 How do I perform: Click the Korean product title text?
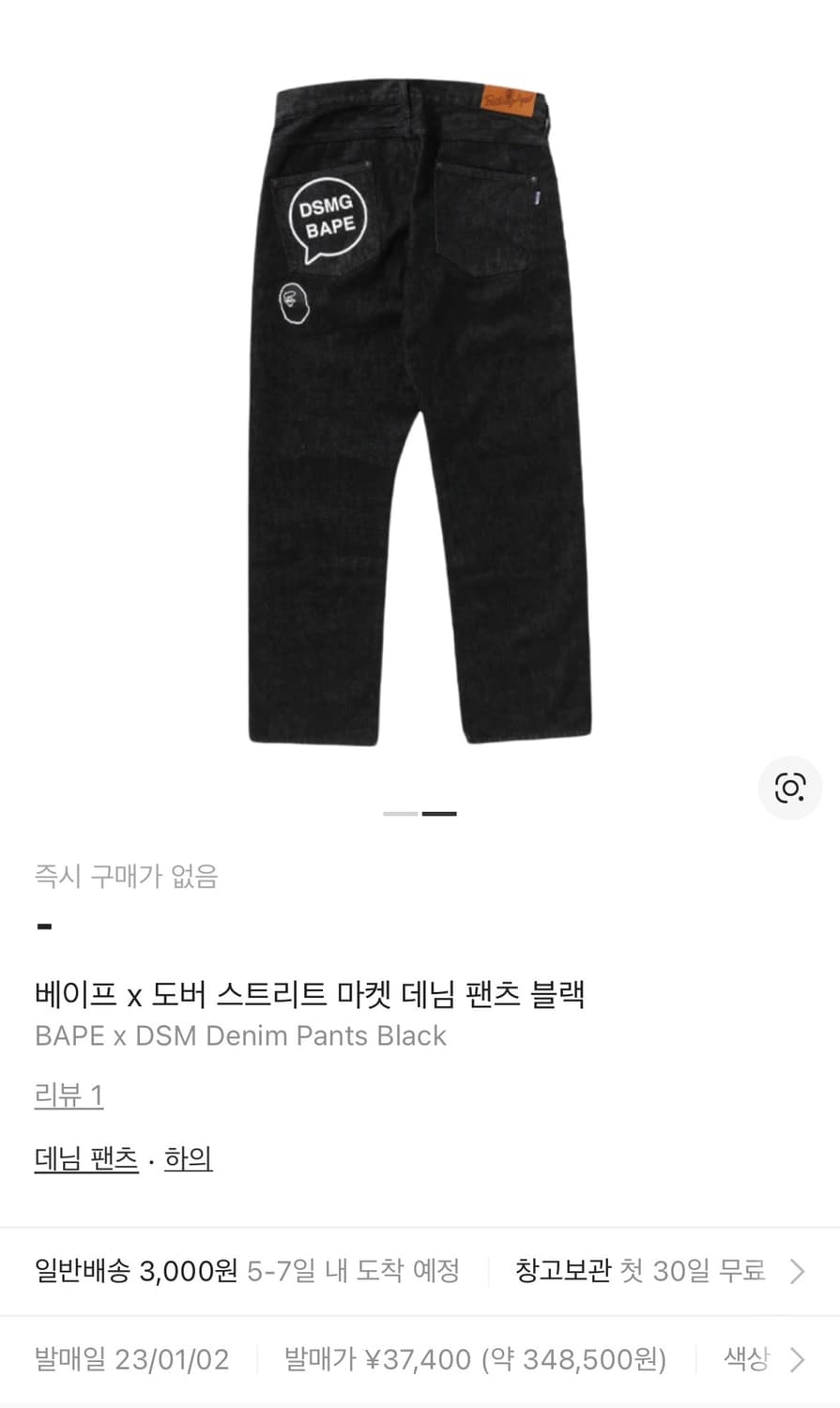coord(310,995)
